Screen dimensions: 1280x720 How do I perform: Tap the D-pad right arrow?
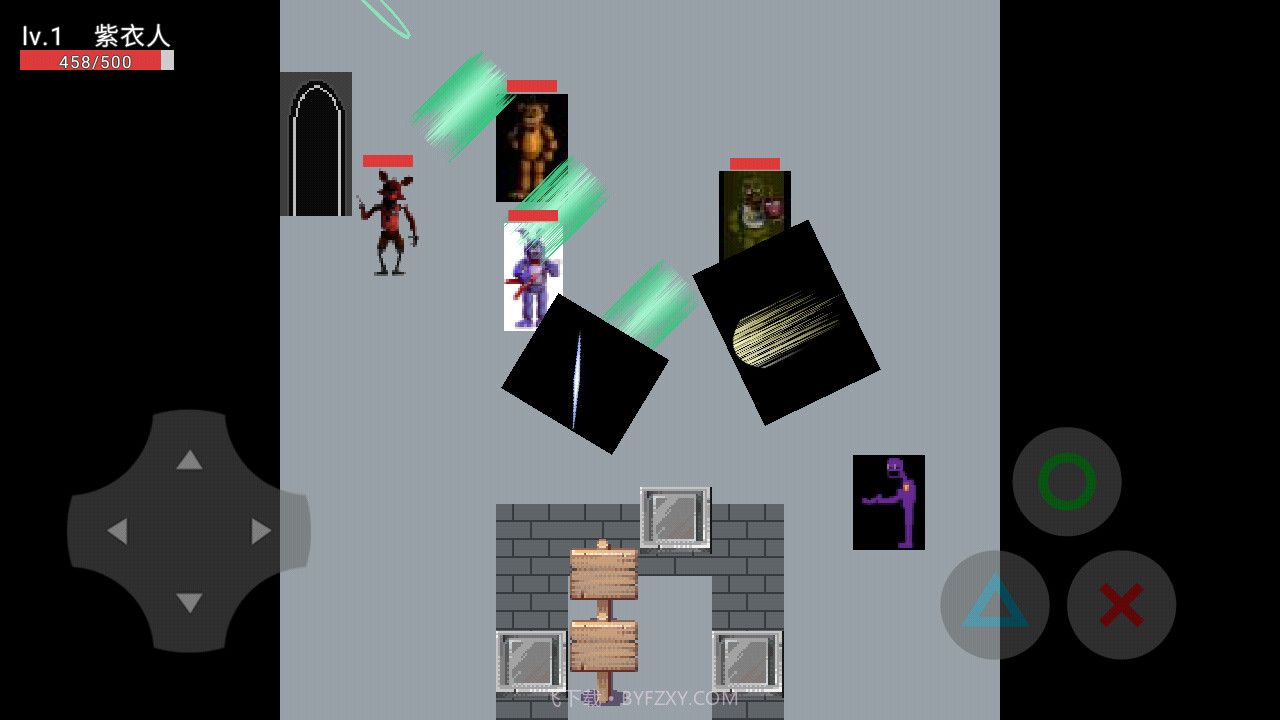click(x=262, y=531)
